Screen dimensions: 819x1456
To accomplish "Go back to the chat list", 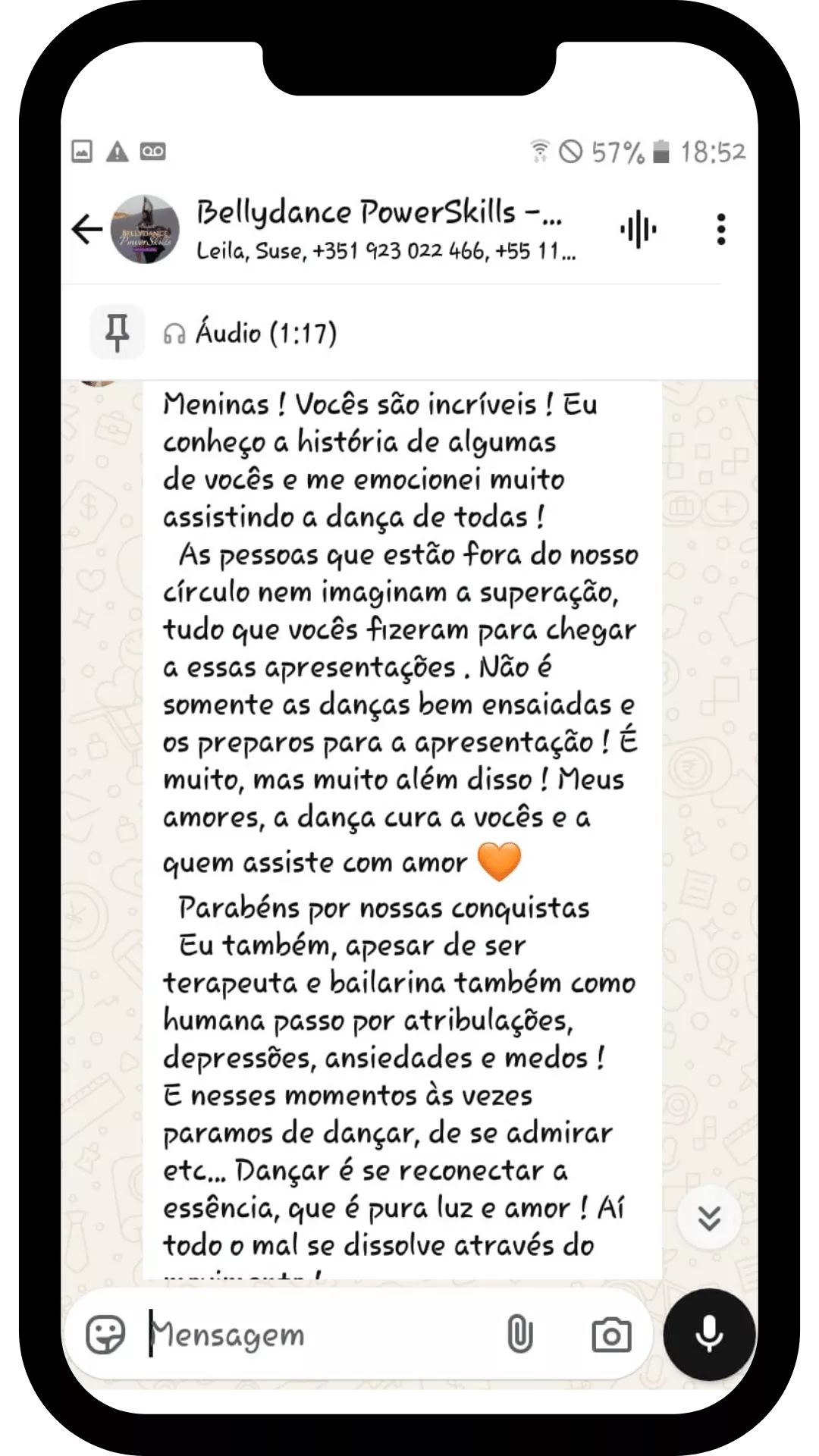I will click(86, 229).
